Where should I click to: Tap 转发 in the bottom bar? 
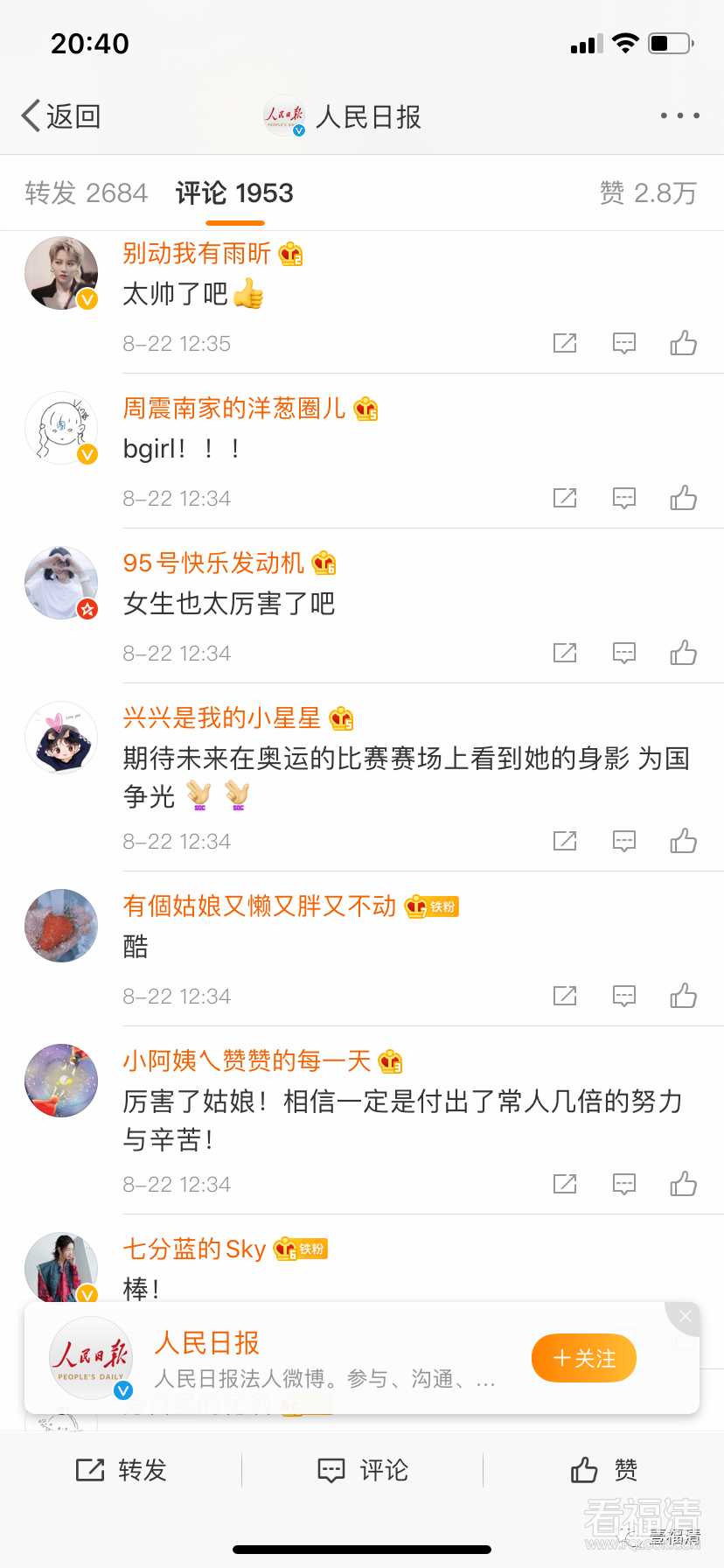tap(122, 1470)
